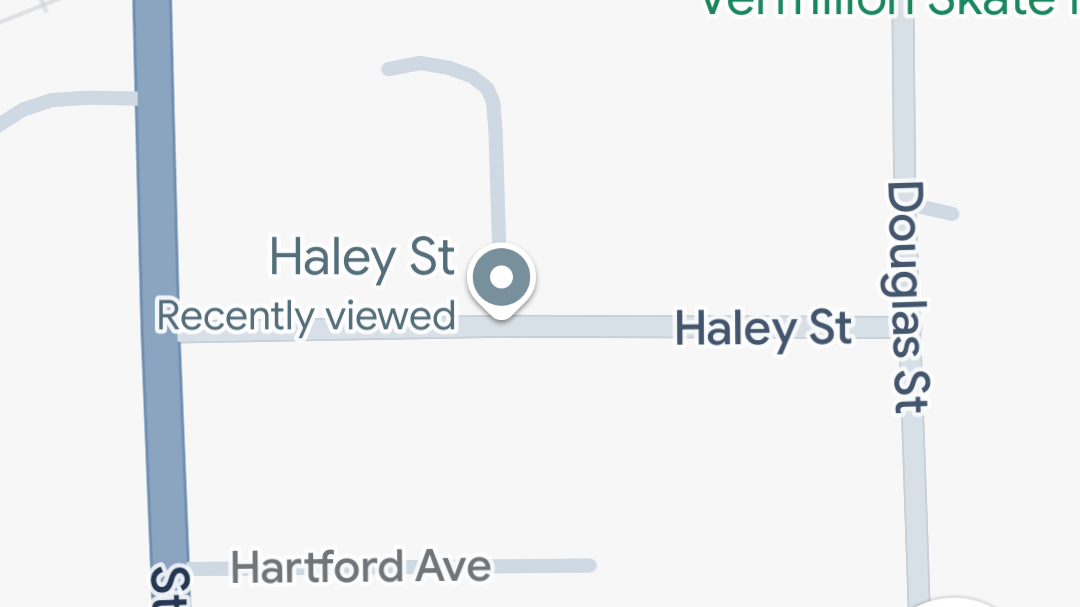Viewport: 1080px width, 607px height.
Task: Open the Vermillion Skate place label
Action: point(886,8)
